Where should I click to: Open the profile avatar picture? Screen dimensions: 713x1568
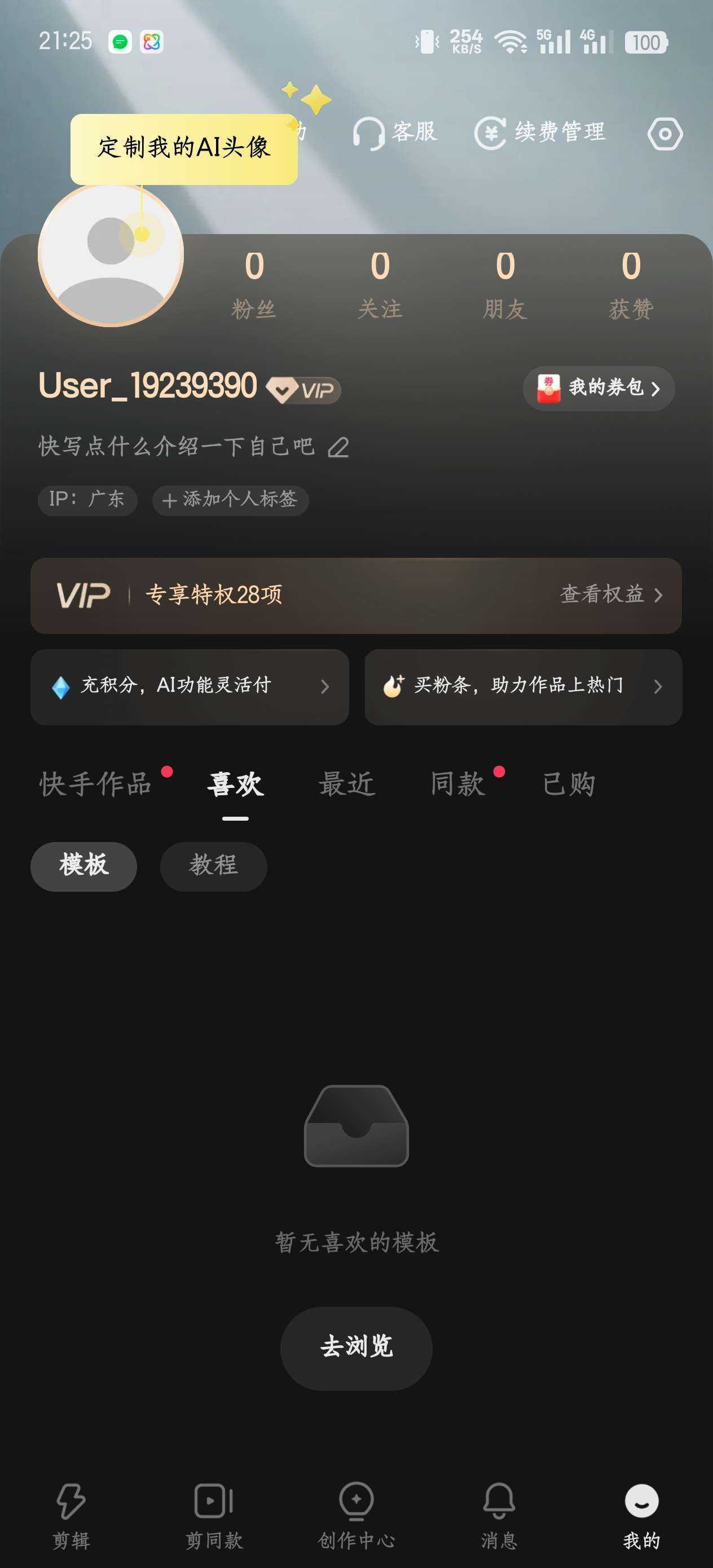point(111,256)
